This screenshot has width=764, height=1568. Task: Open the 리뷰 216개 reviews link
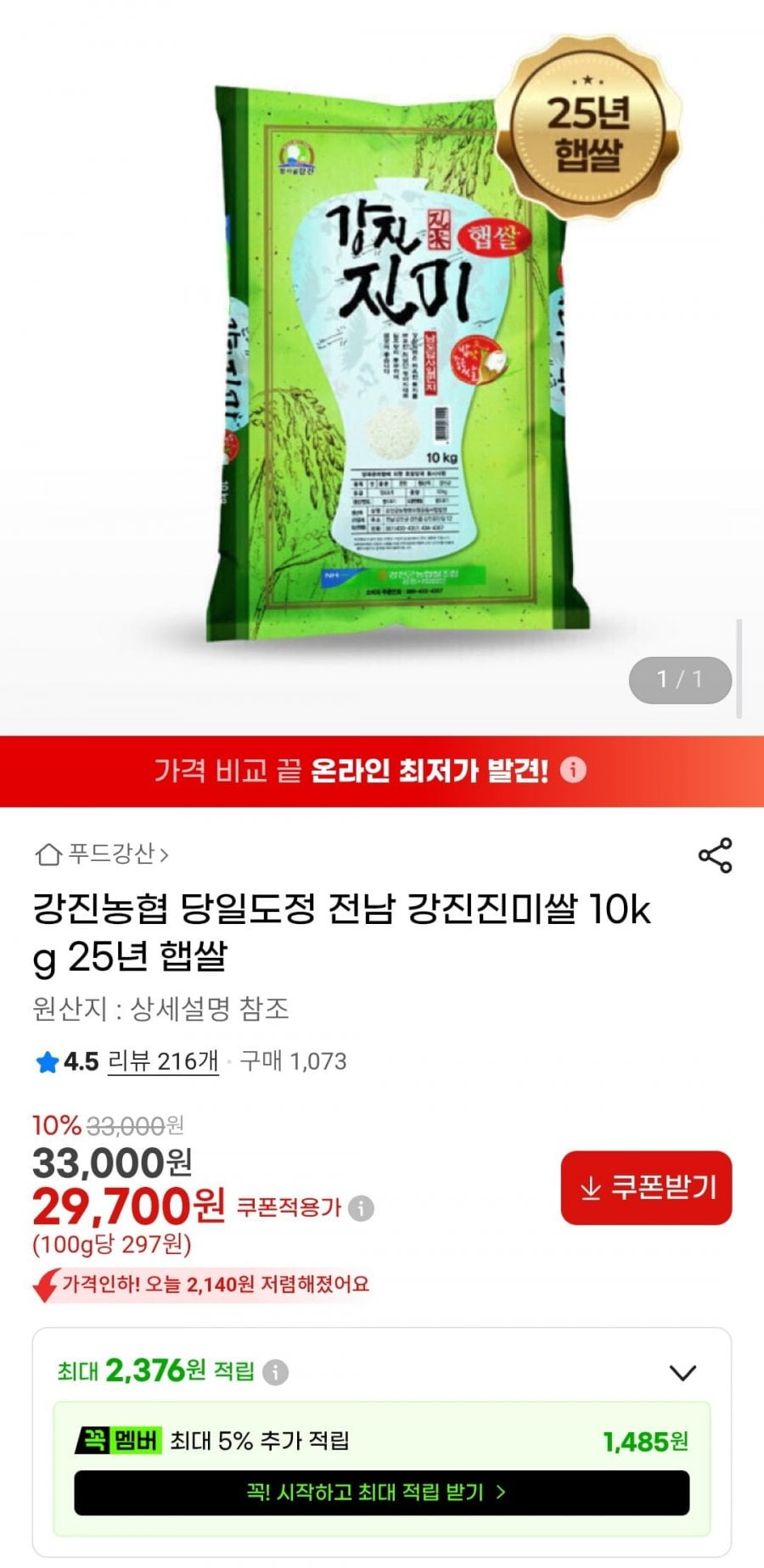[x=163, y=1061]
